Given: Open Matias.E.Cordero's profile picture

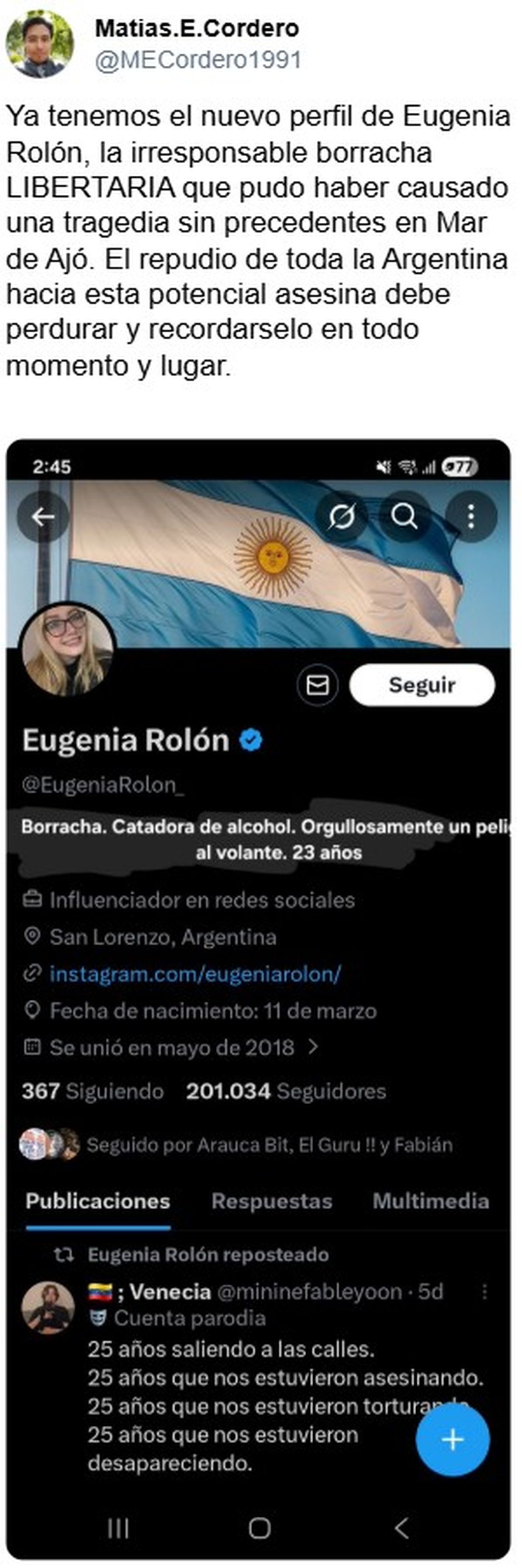Looking at the screenshot, I should [40, 44].
